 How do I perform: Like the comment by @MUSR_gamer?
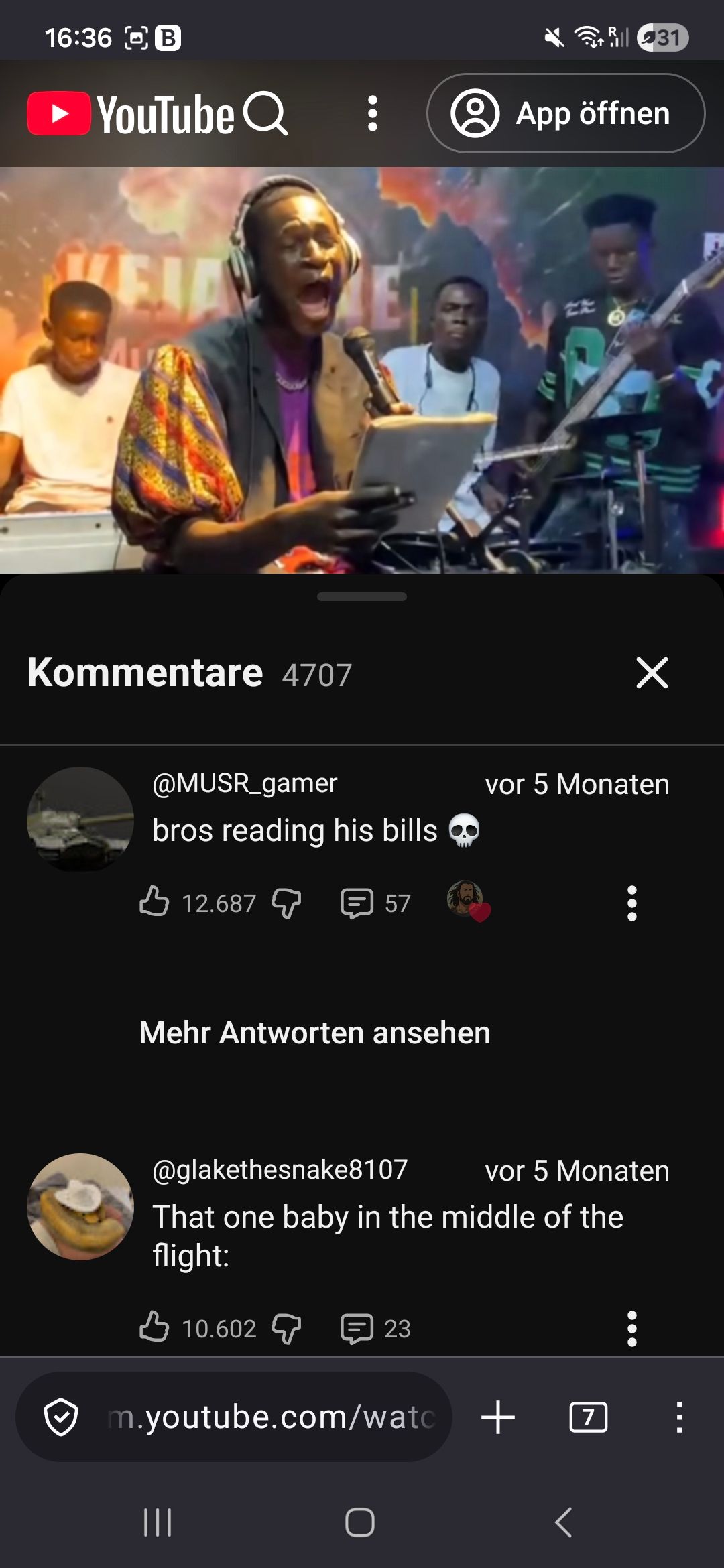coord(154,902)
